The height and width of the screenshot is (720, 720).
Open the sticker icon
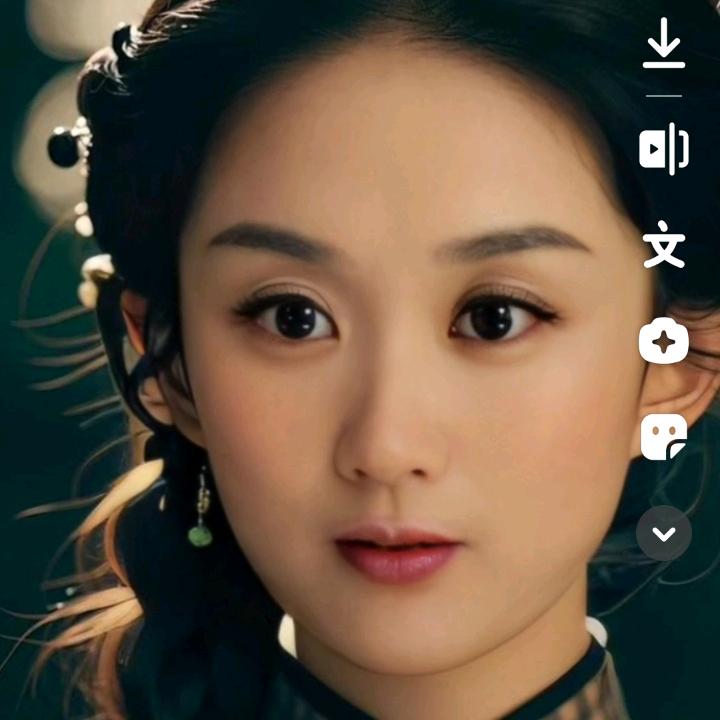pos(663,437)
